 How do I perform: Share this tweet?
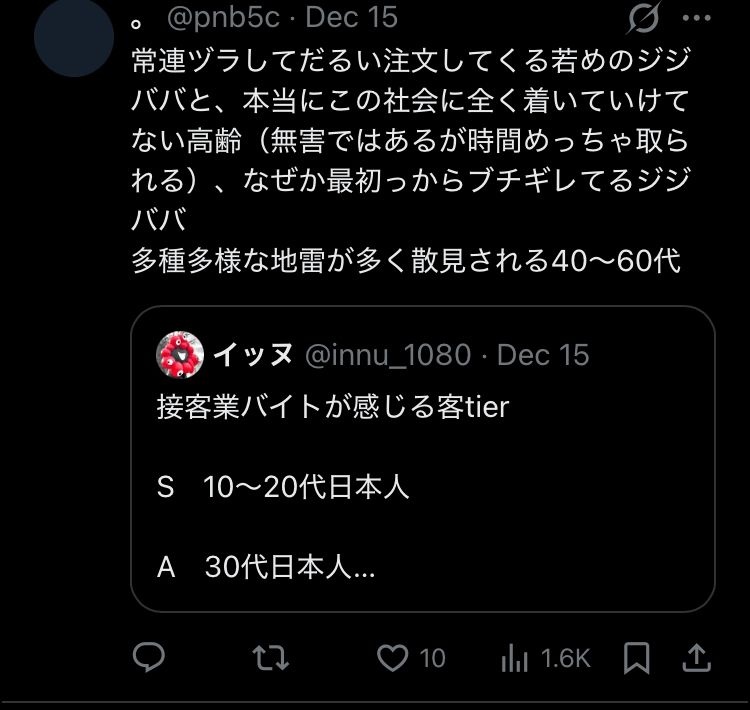(x=697, y=657)
